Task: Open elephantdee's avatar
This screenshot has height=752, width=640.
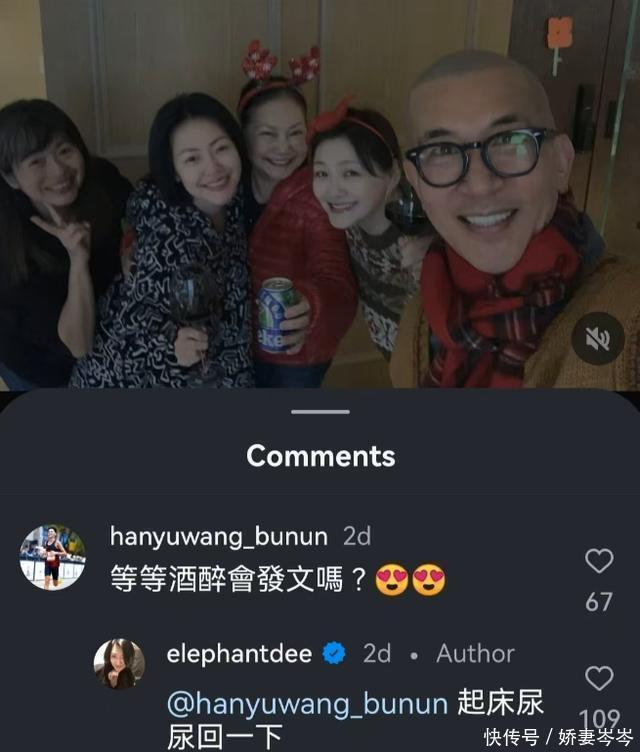Action: click(119, 664)
